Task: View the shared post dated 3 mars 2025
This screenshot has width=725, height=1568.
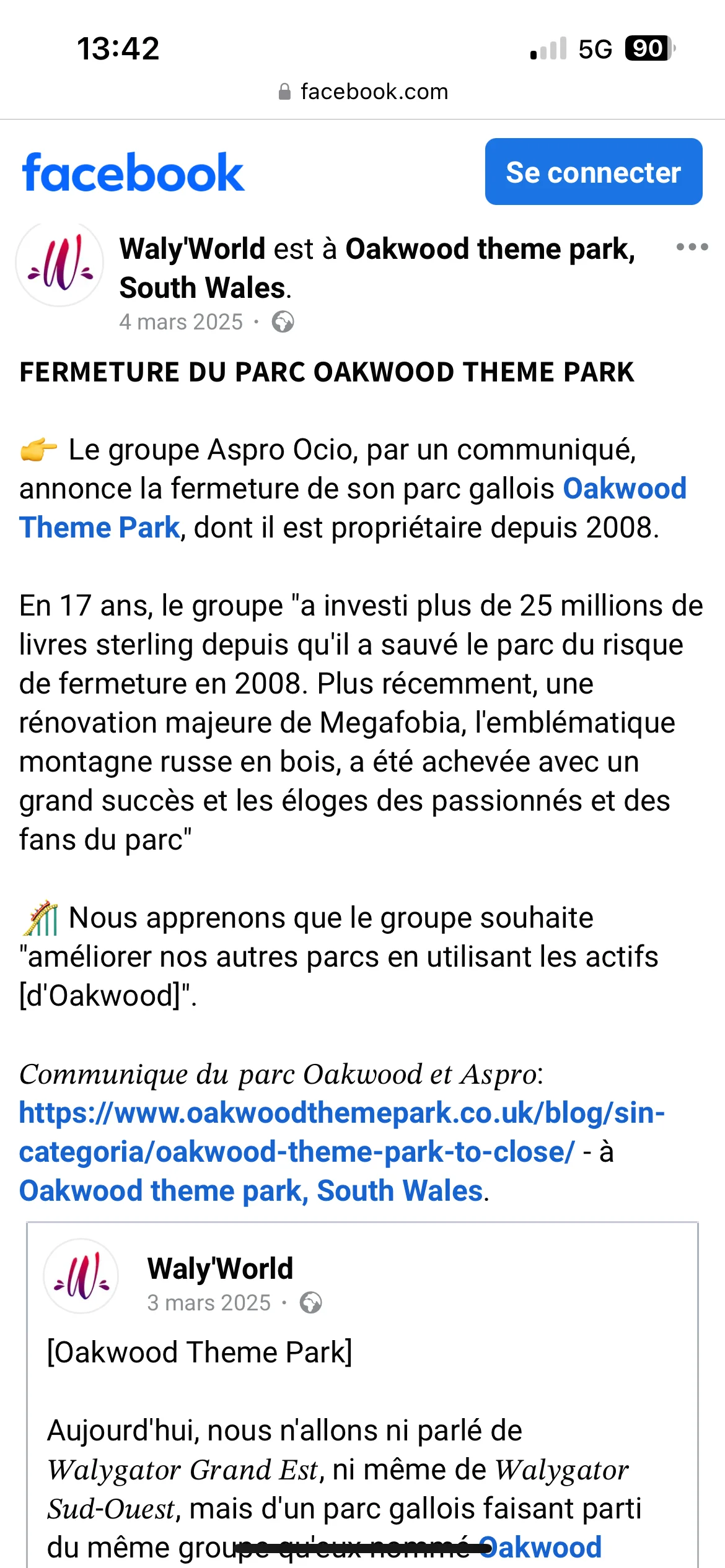Action: point(209,1303)
